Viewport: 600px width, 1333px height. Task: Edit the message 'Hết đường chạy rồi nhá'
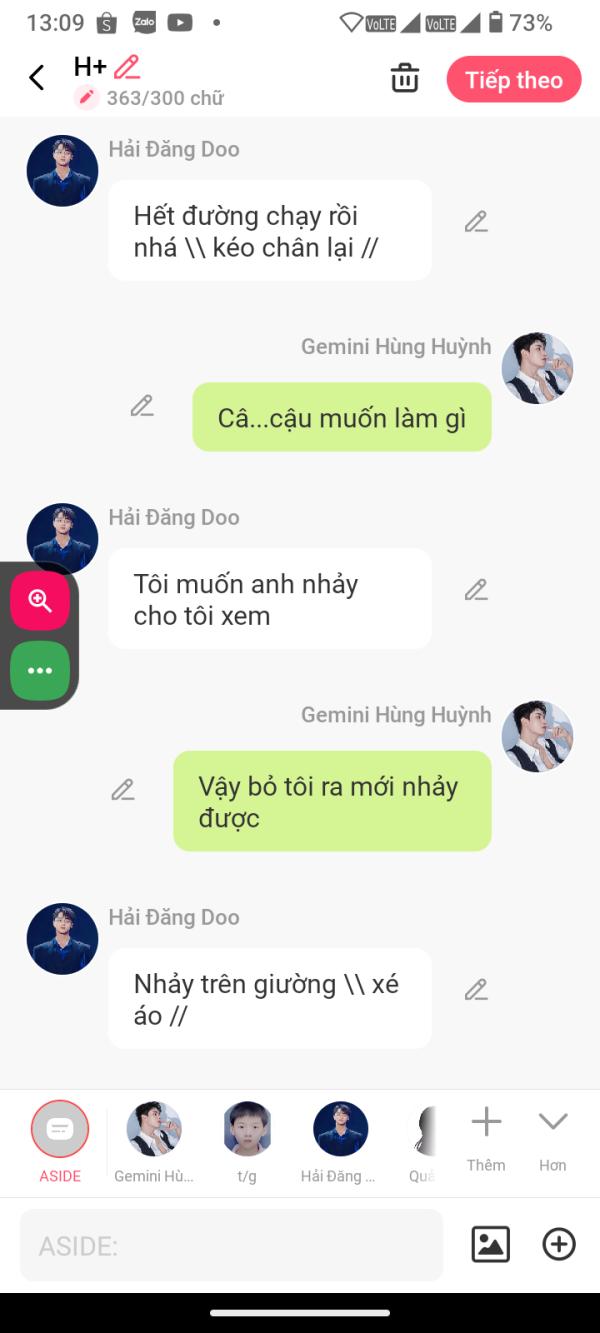coord(476,222)
